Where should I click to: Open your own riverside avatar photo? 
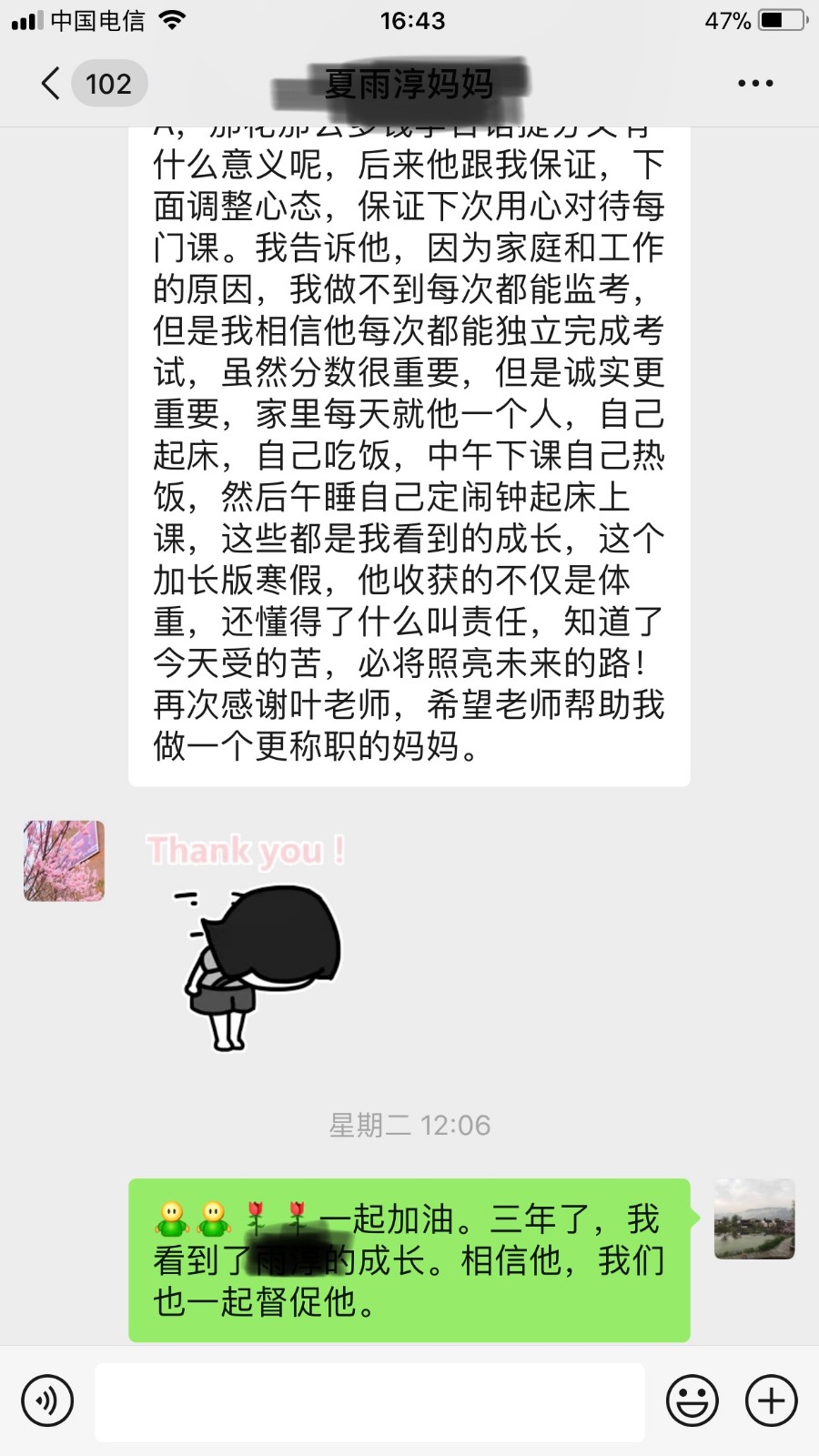(x=756, y=1220)
